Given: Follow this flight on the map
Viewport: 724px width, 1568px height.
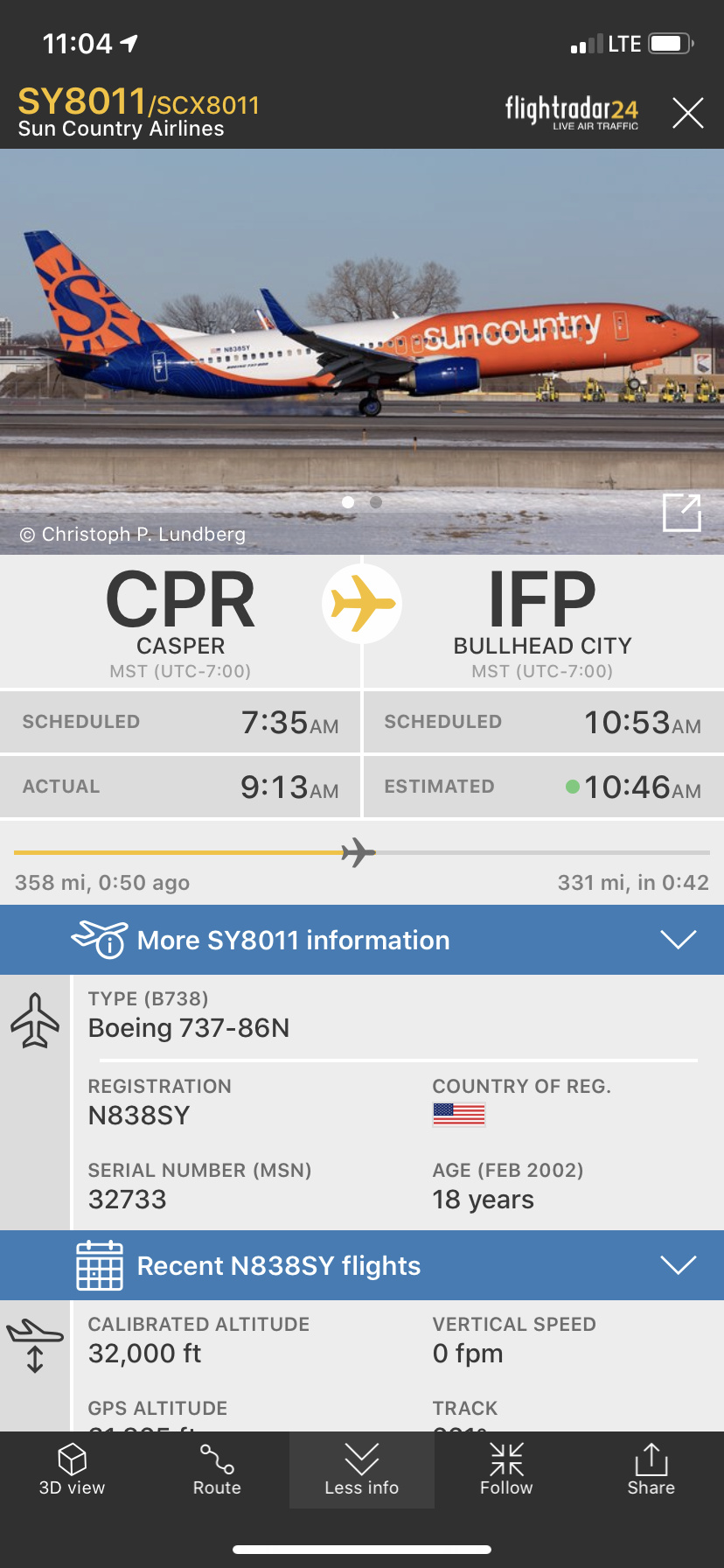Looking at the screenshot, I should (x=506, y=1470).
